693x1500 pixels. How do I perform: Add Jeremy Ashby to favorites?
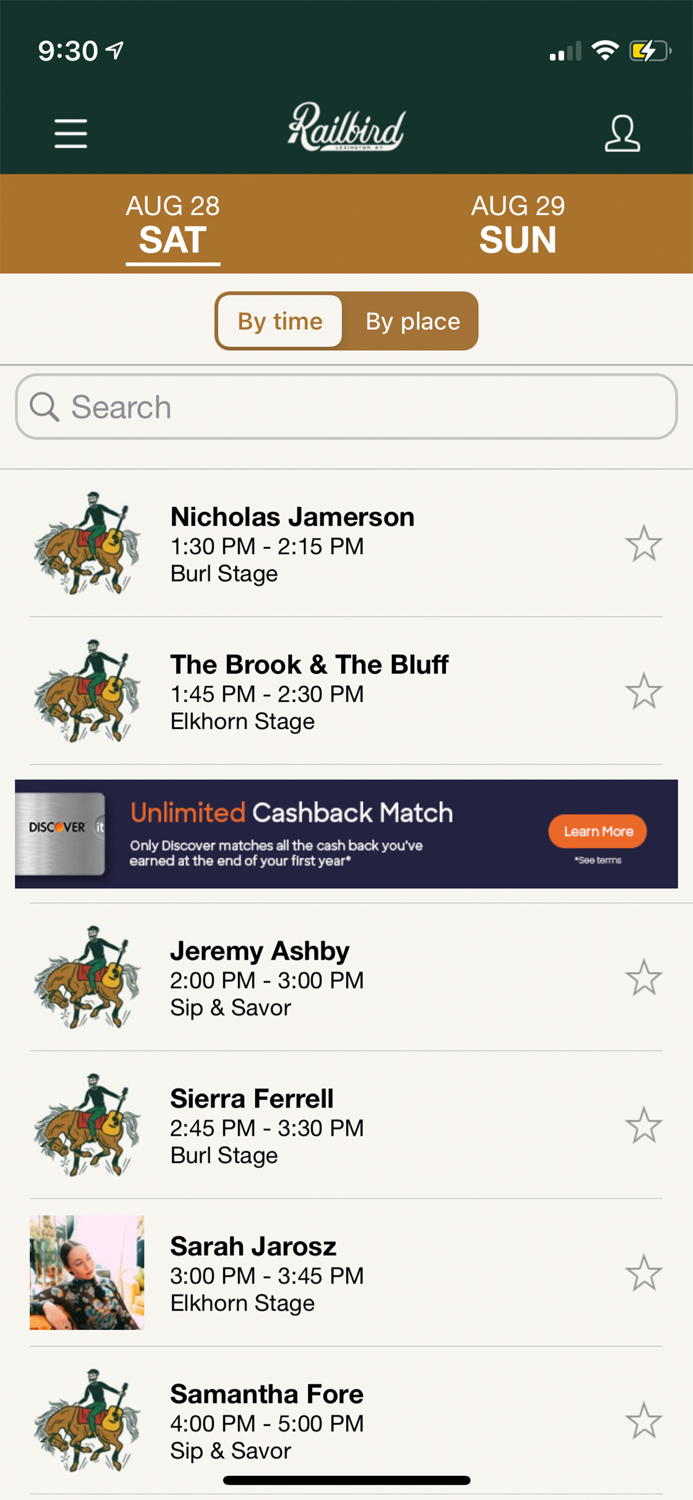pyautogui.click(x=643, y=978)
